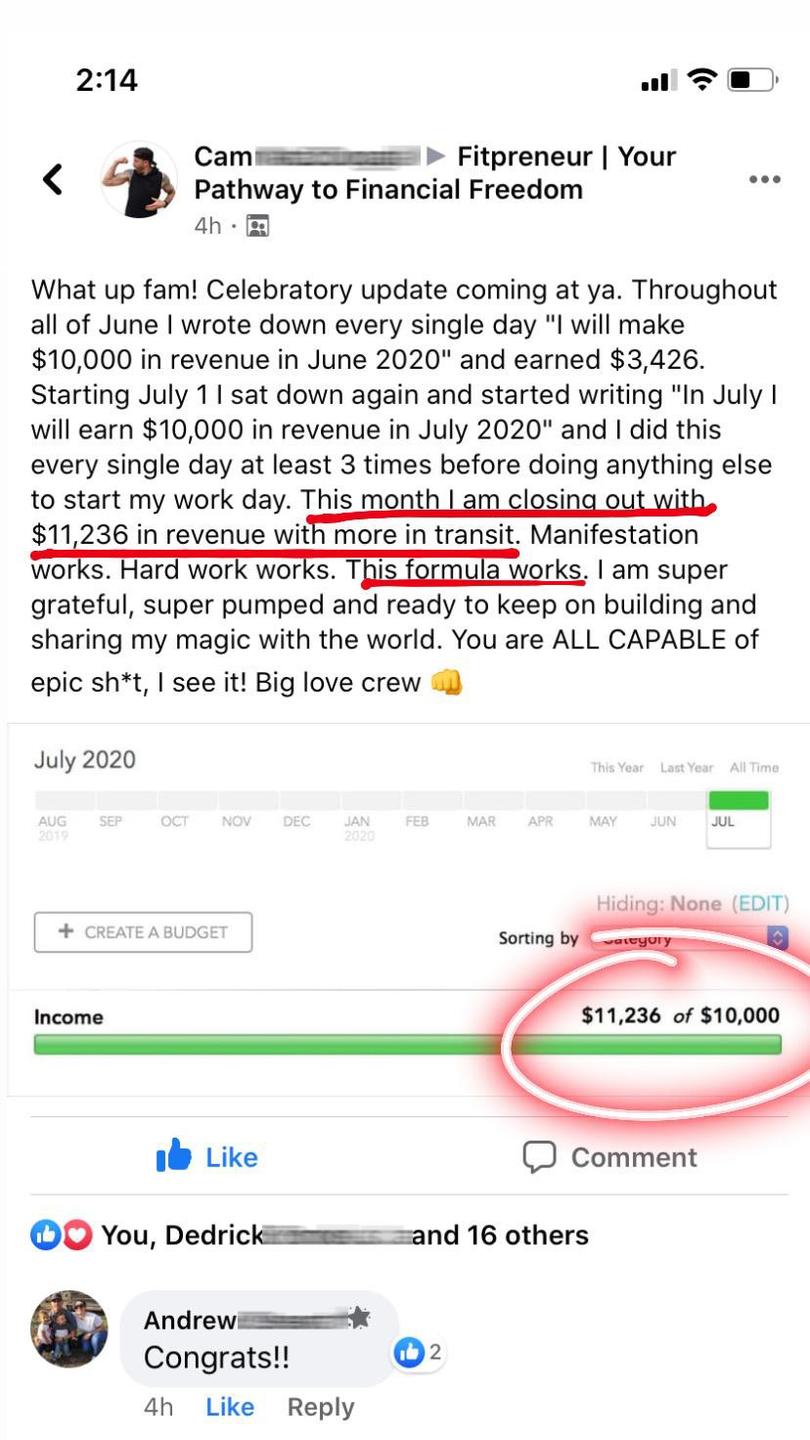Viewport: 810px width, 1440px height.
Task: Open the attached July 2020 income image
Action: pyautogui.click(x=405, y=910)
